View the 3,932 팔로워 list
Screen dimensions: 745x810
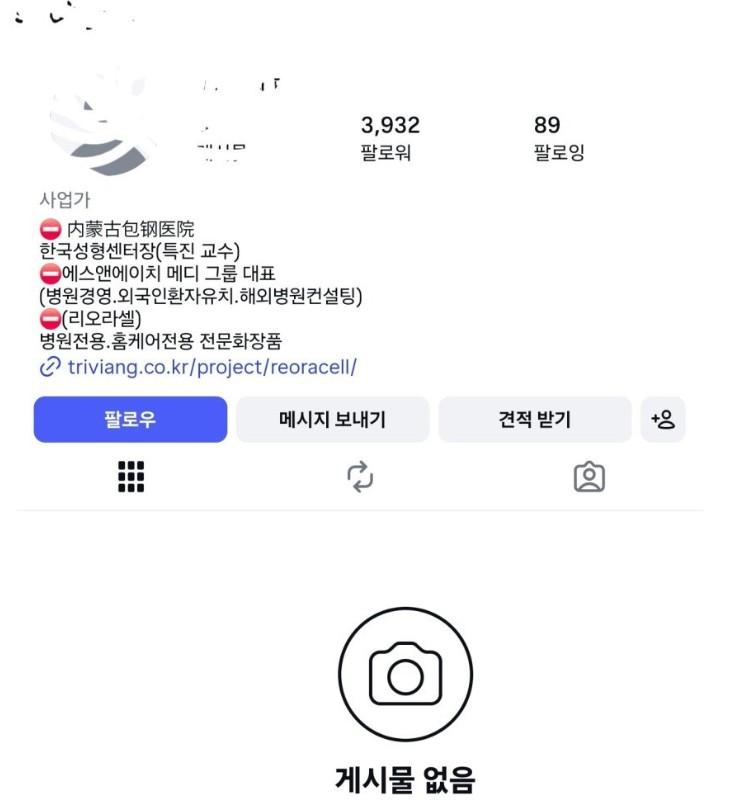(389, 138)
